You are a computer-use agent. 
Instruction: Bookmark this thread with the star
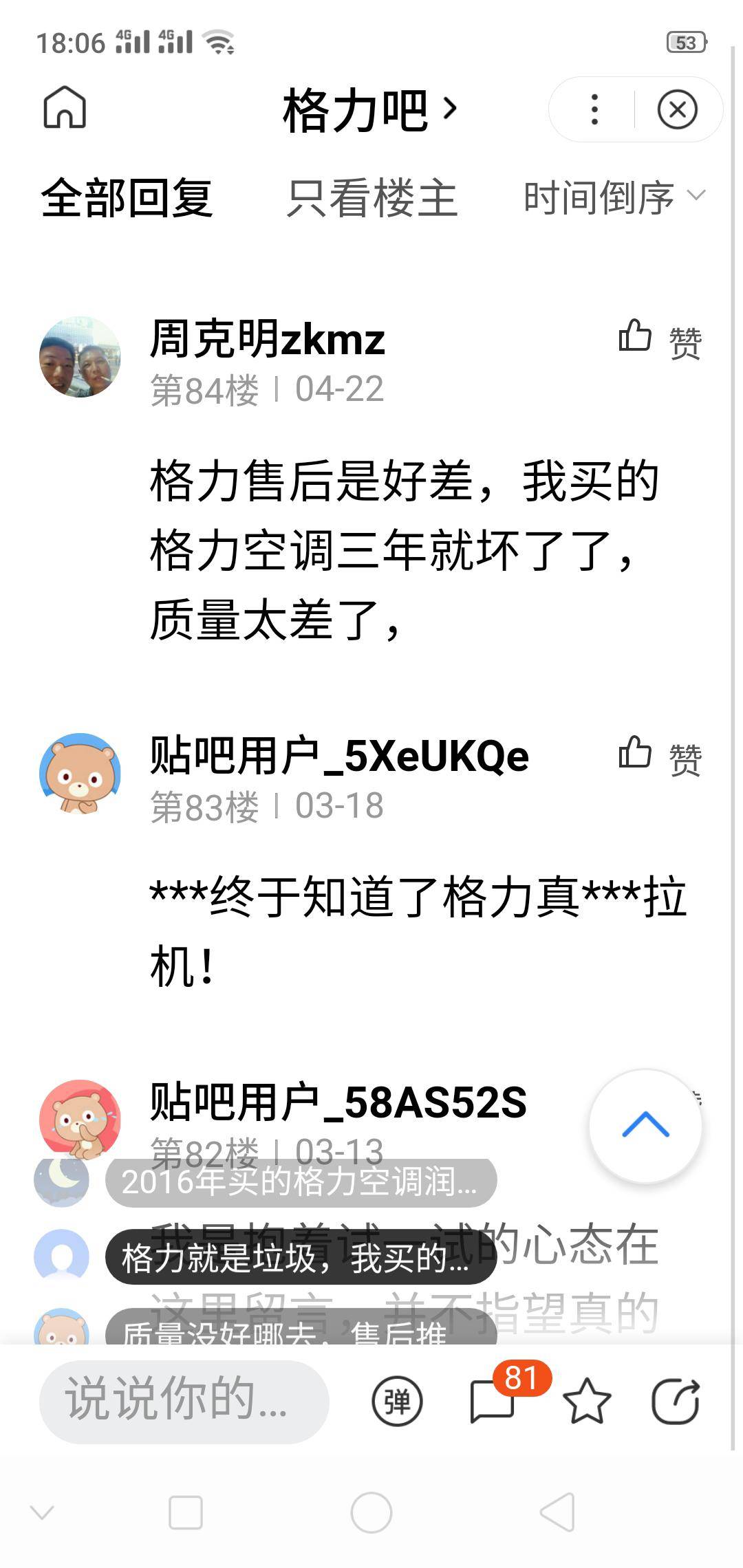click(x=587, y=1401)
